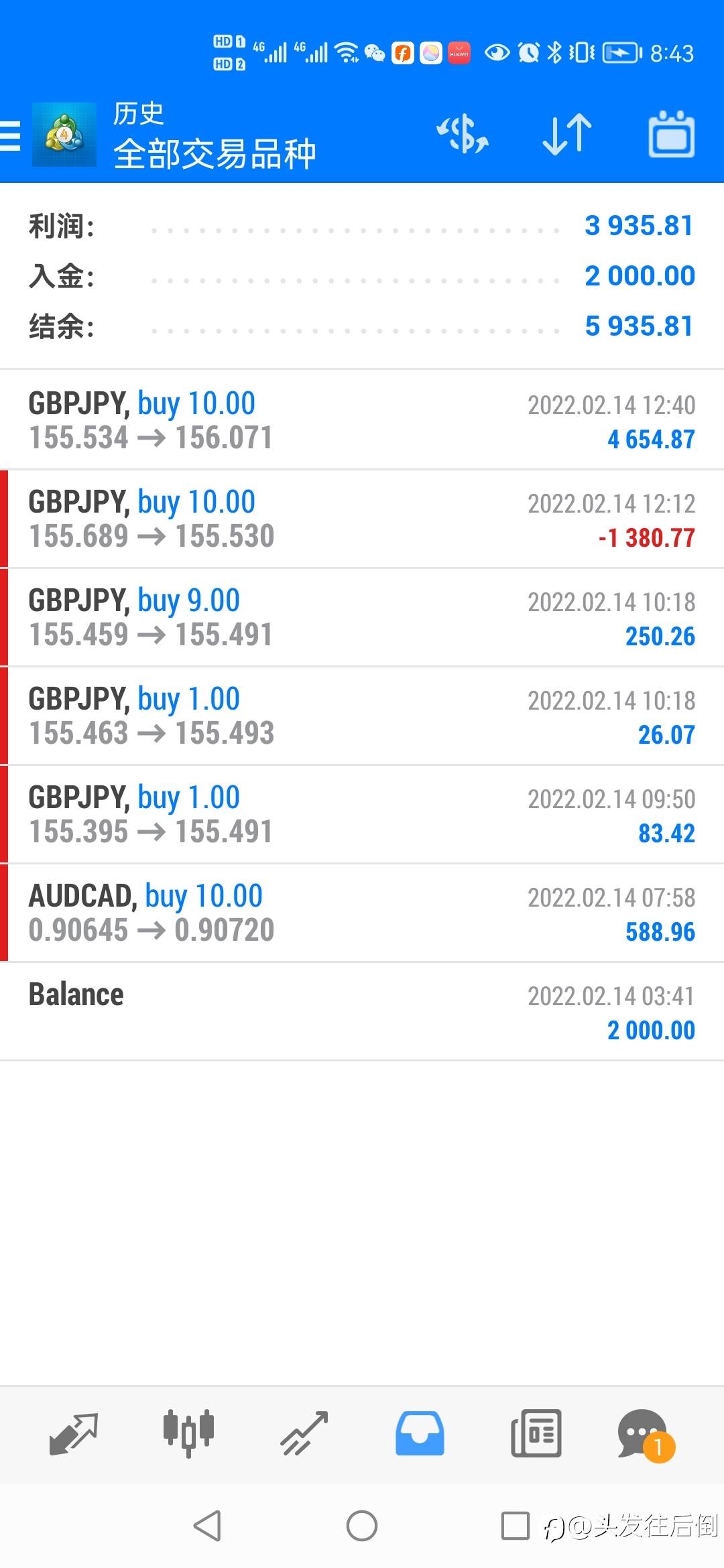Select the History inbox tab
This screenshot has height=1568, width=724.
[x=420, y=1433]
